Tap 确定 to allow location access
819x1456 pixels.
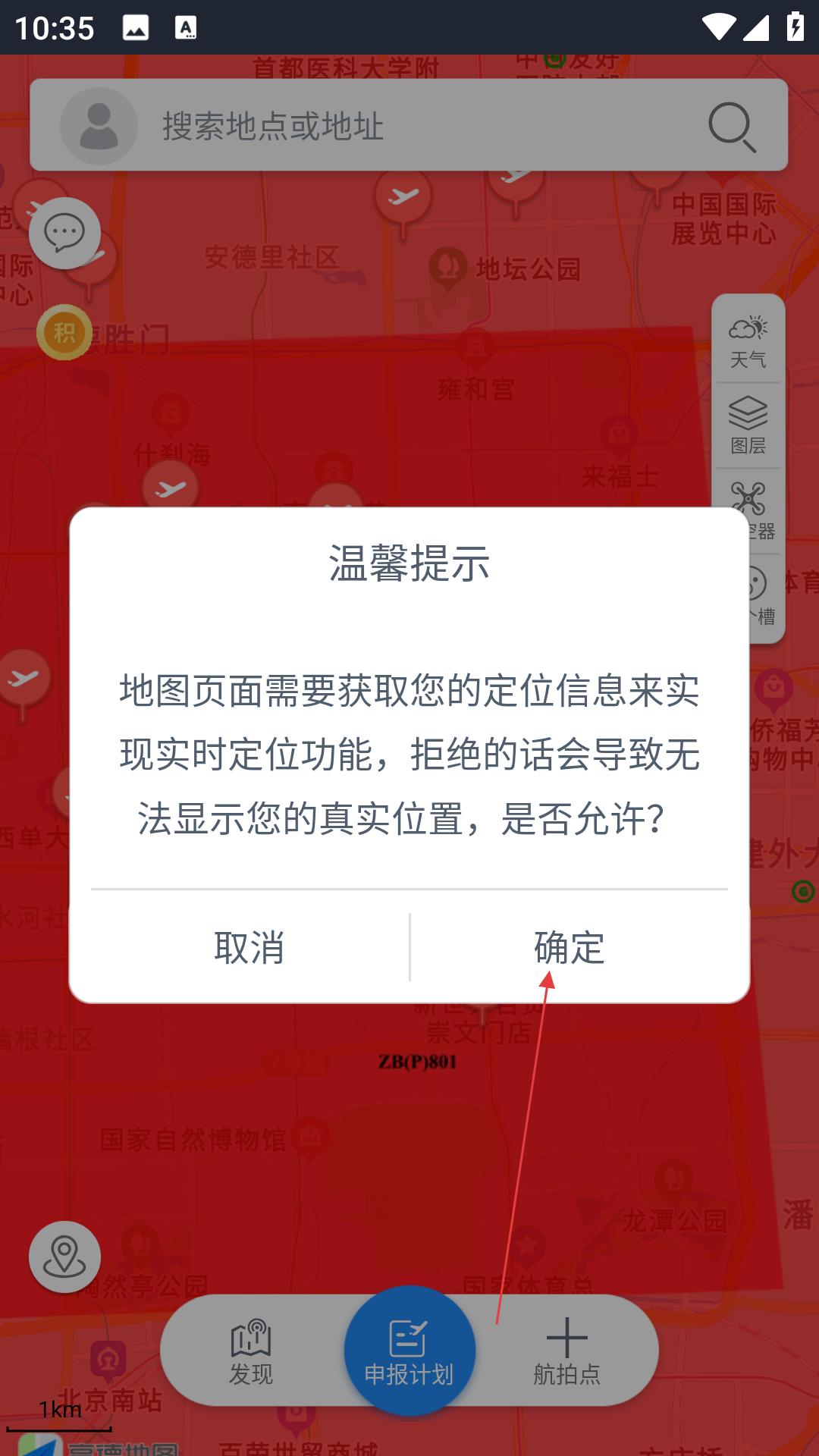(570, 947)
